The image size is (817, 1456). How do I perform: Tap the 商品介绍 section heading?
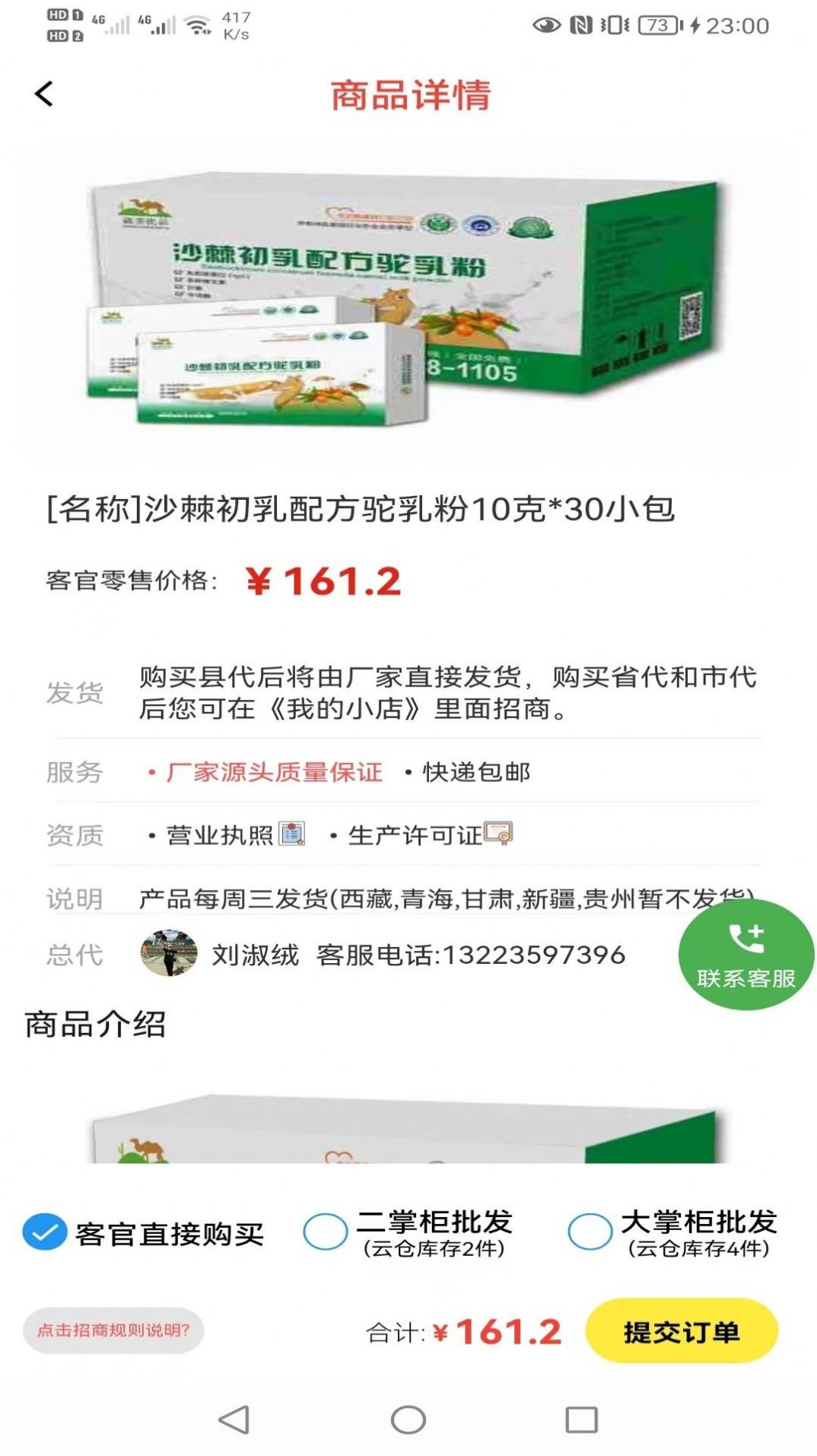(97, 1022)
